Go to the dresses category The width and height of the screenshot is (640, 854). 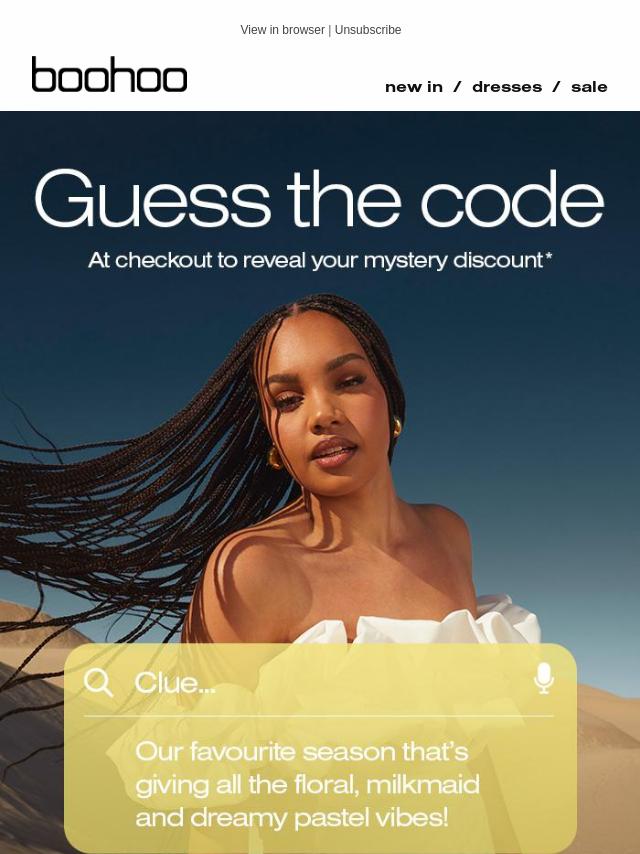(x=507, y=87)
